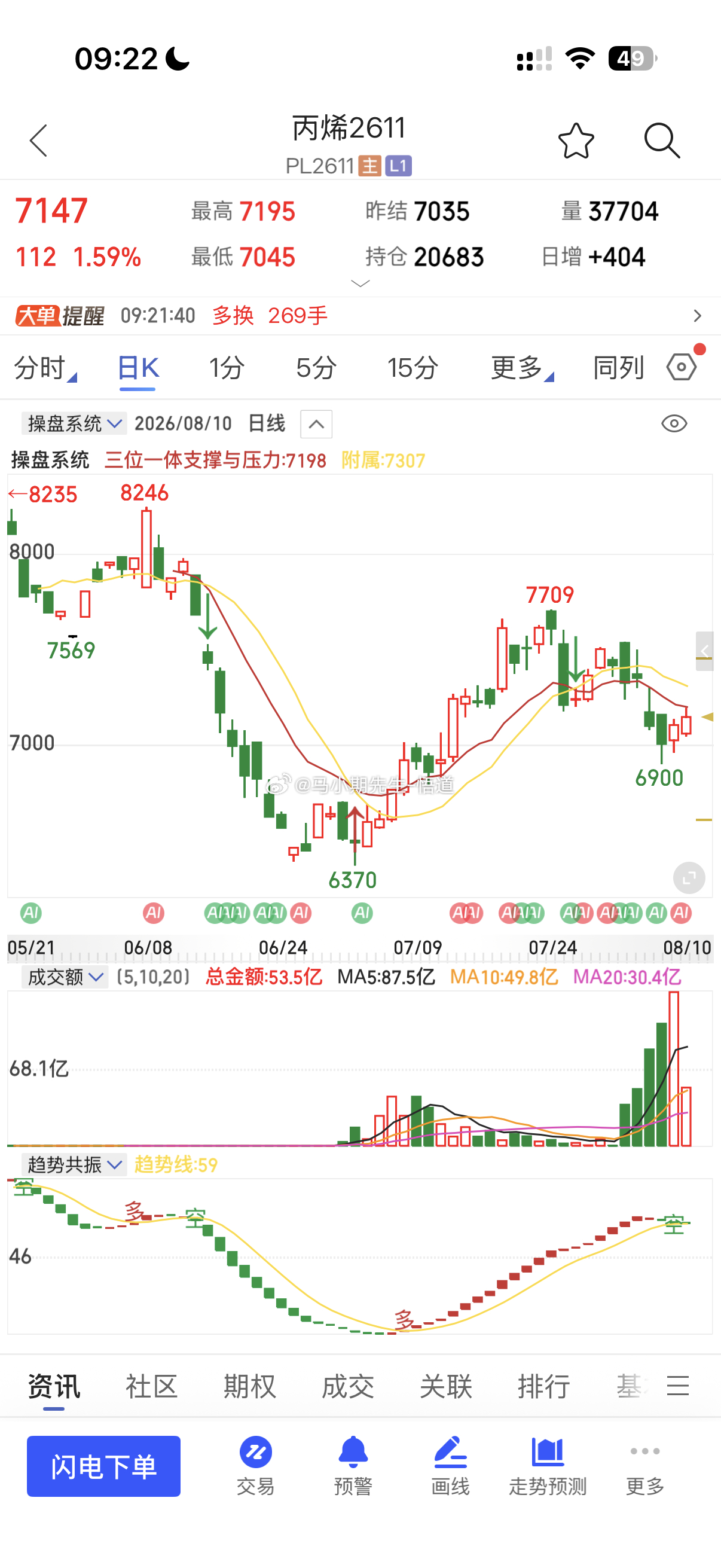This screenshot has height=1568, width=721.
Task: Open the 成交额 indicator dropdown
Action: click(65, 977)
